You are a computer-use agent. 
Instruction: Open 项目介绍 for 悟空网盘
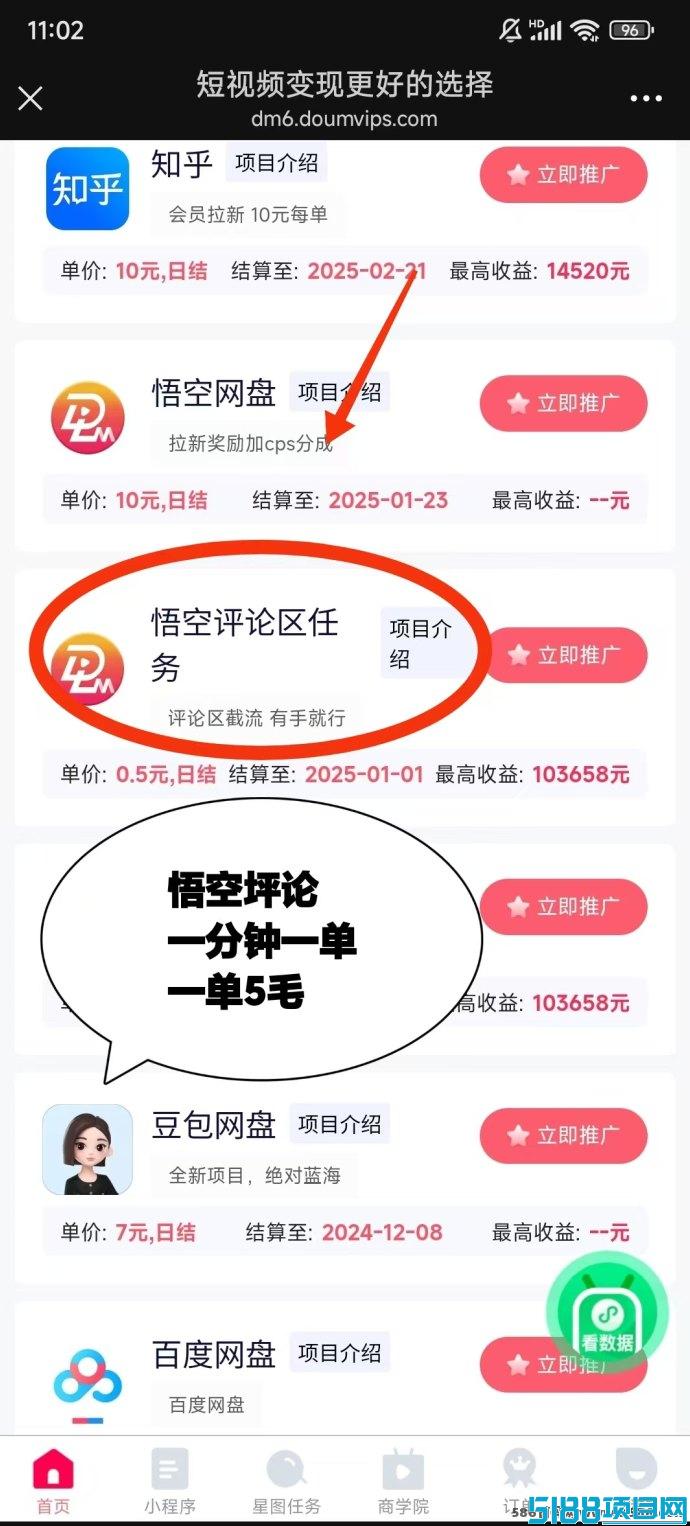(339, 392)
